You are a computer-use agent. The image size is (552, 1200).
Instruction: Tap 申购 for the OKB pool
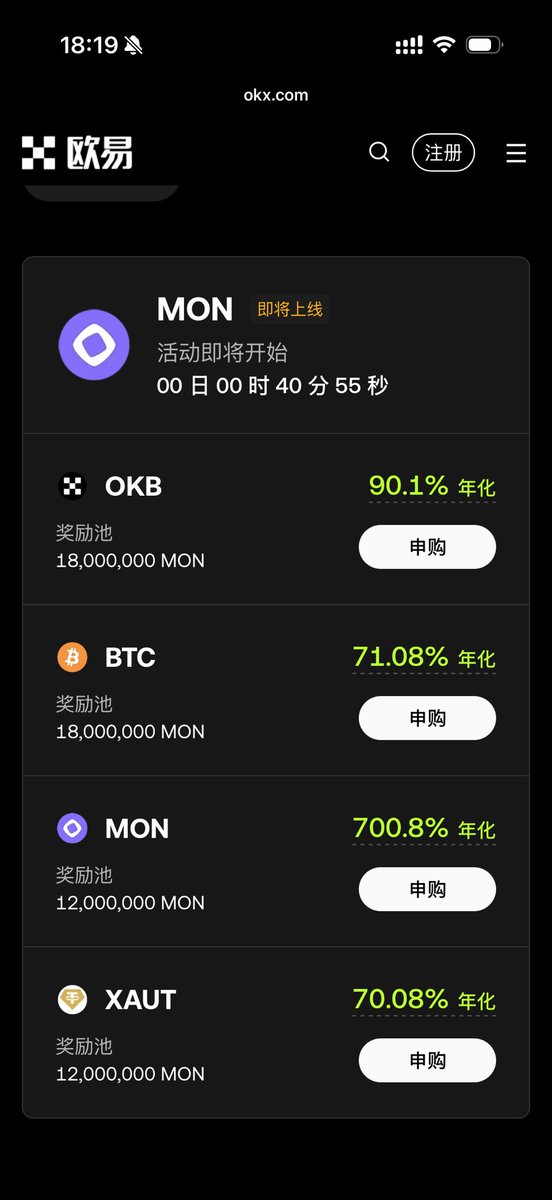[427, 547]
